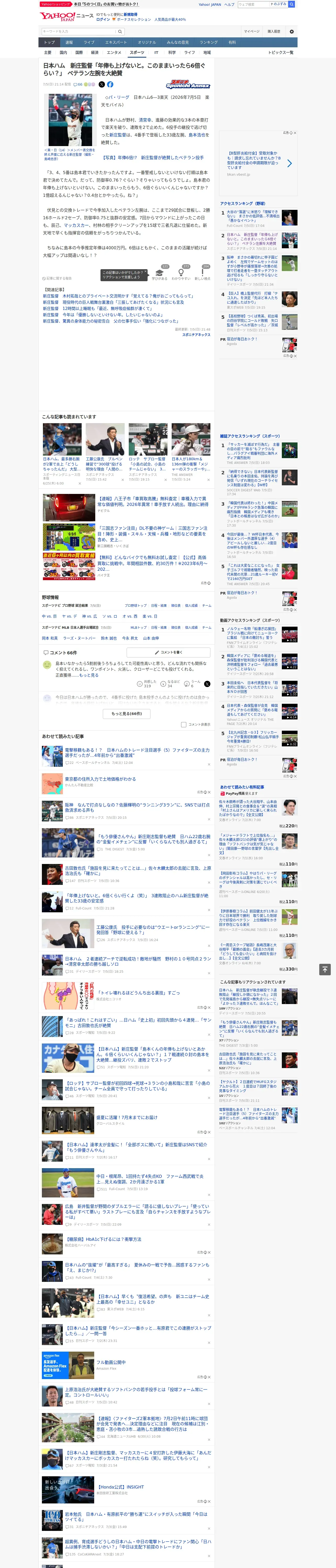Tap コメントを書く button

[x=168, y=652]
